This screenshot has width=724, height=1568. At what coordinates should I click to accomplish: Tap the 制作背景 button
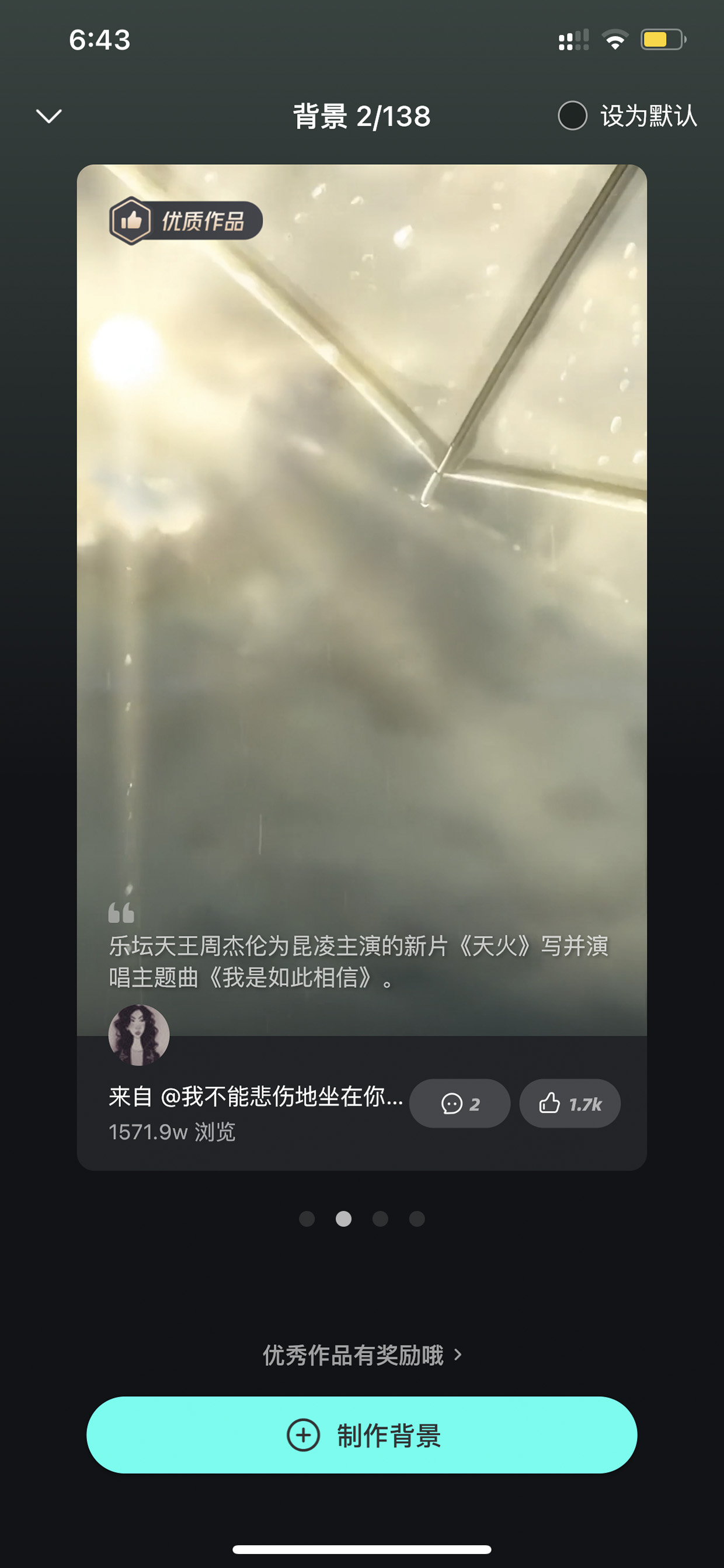point(361,1435)
